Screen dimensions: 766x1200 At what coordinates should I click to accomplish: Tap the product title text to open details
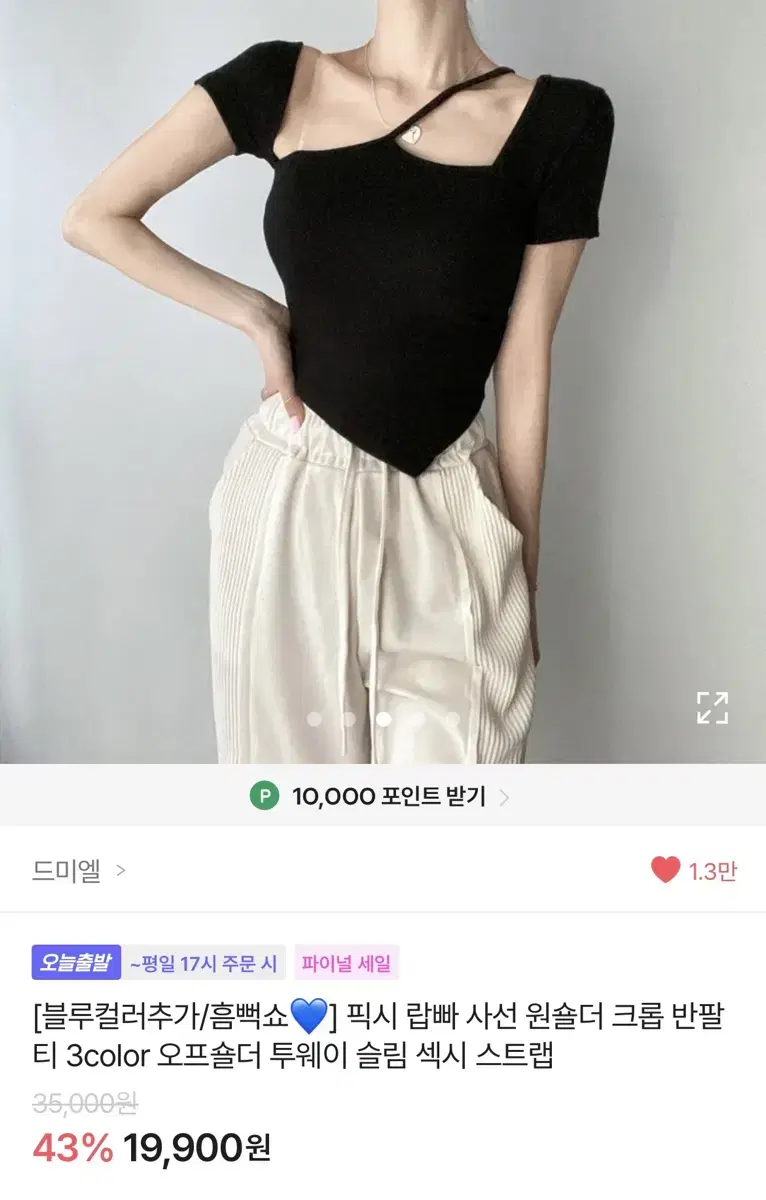point(380,1035)
